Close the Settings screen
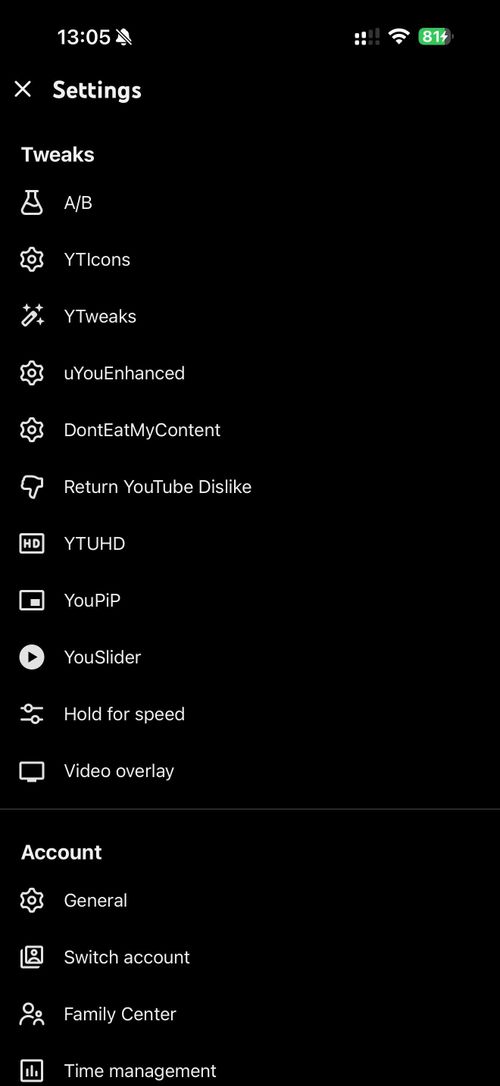500x1086 pixels. pos(23,89)
